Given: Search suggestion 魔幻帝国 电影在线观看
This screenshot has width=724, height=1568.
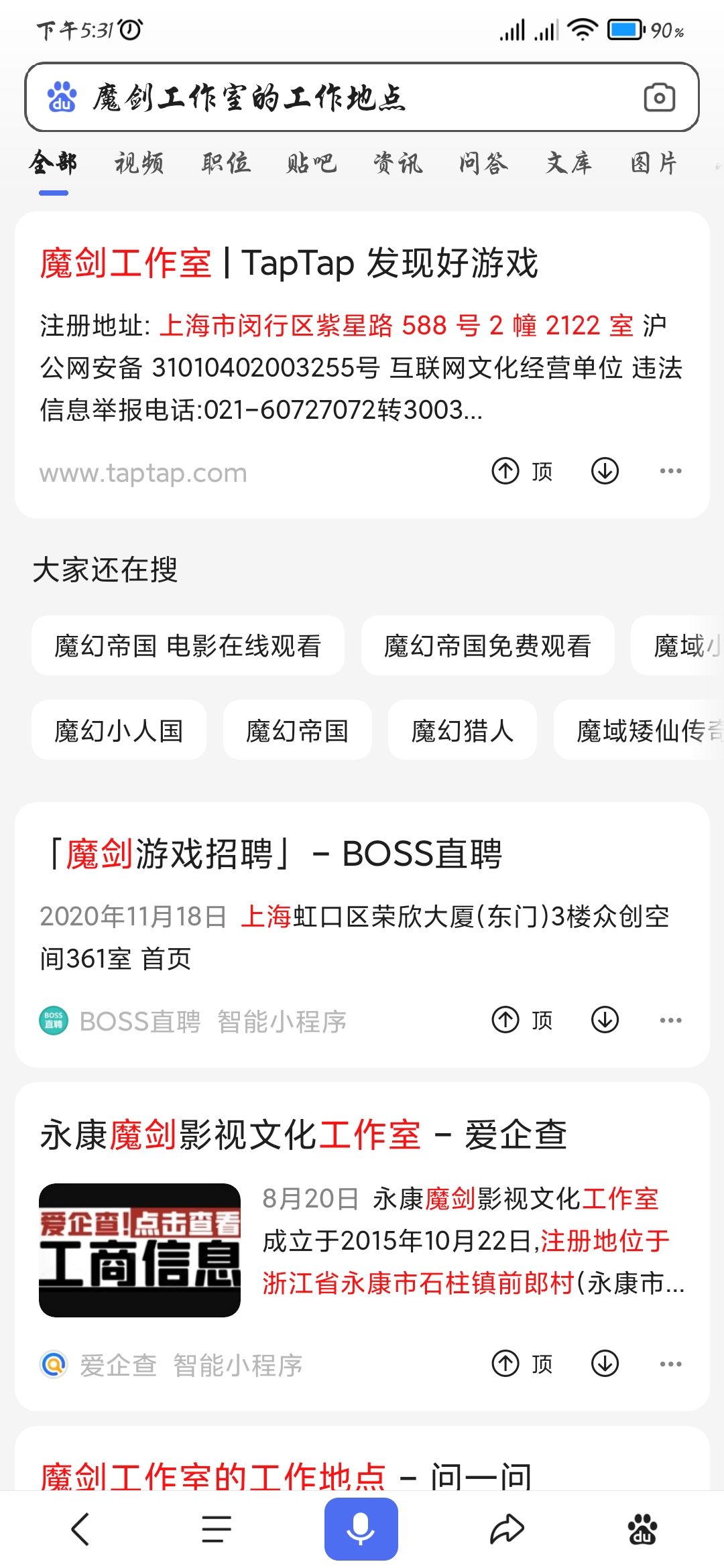Looking at the screenshot, I should point(188,646).
